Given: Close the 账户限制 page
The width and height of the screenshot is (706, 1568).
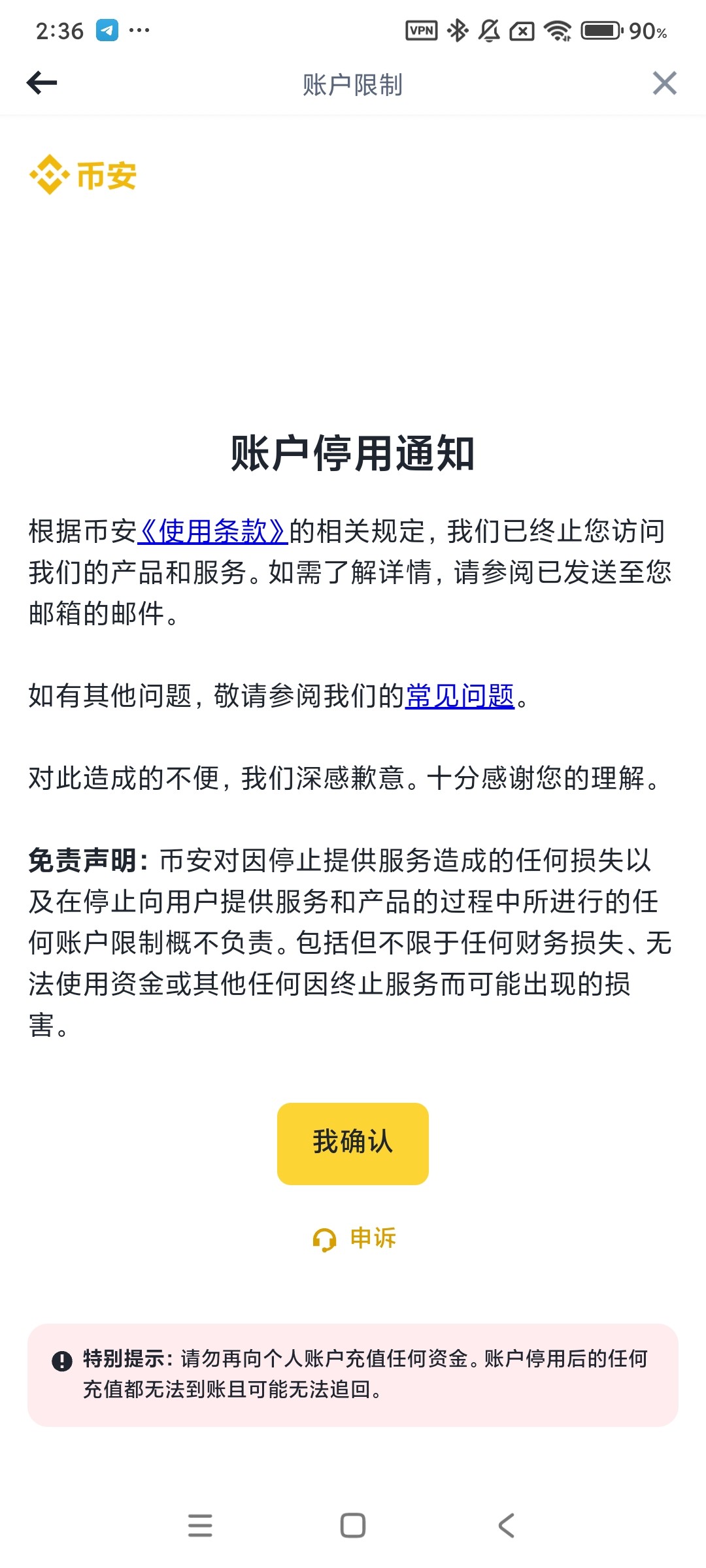Looking at the screenshot, I should coord(664,83).
